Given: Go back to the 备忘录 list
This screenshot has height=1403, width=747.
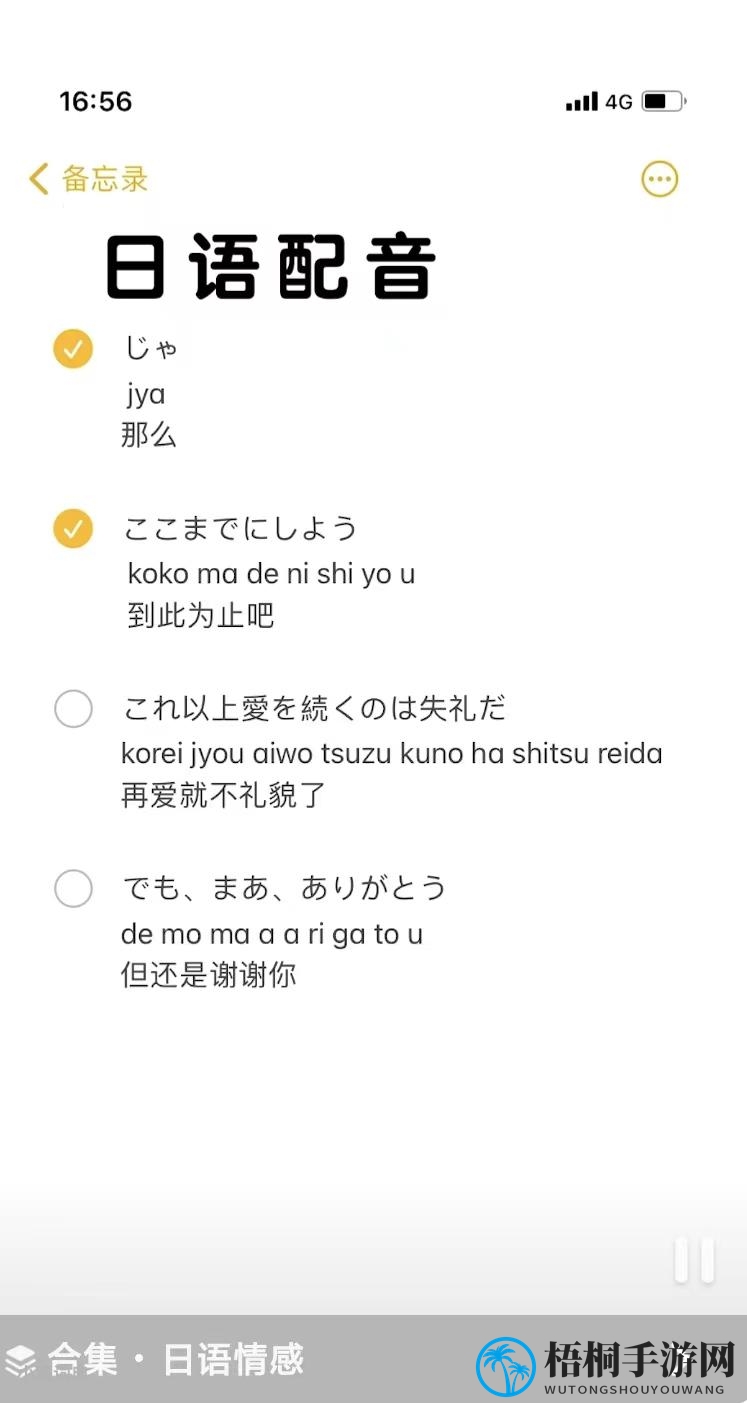Looking at the screenshot, I should (x=88, y=180).
